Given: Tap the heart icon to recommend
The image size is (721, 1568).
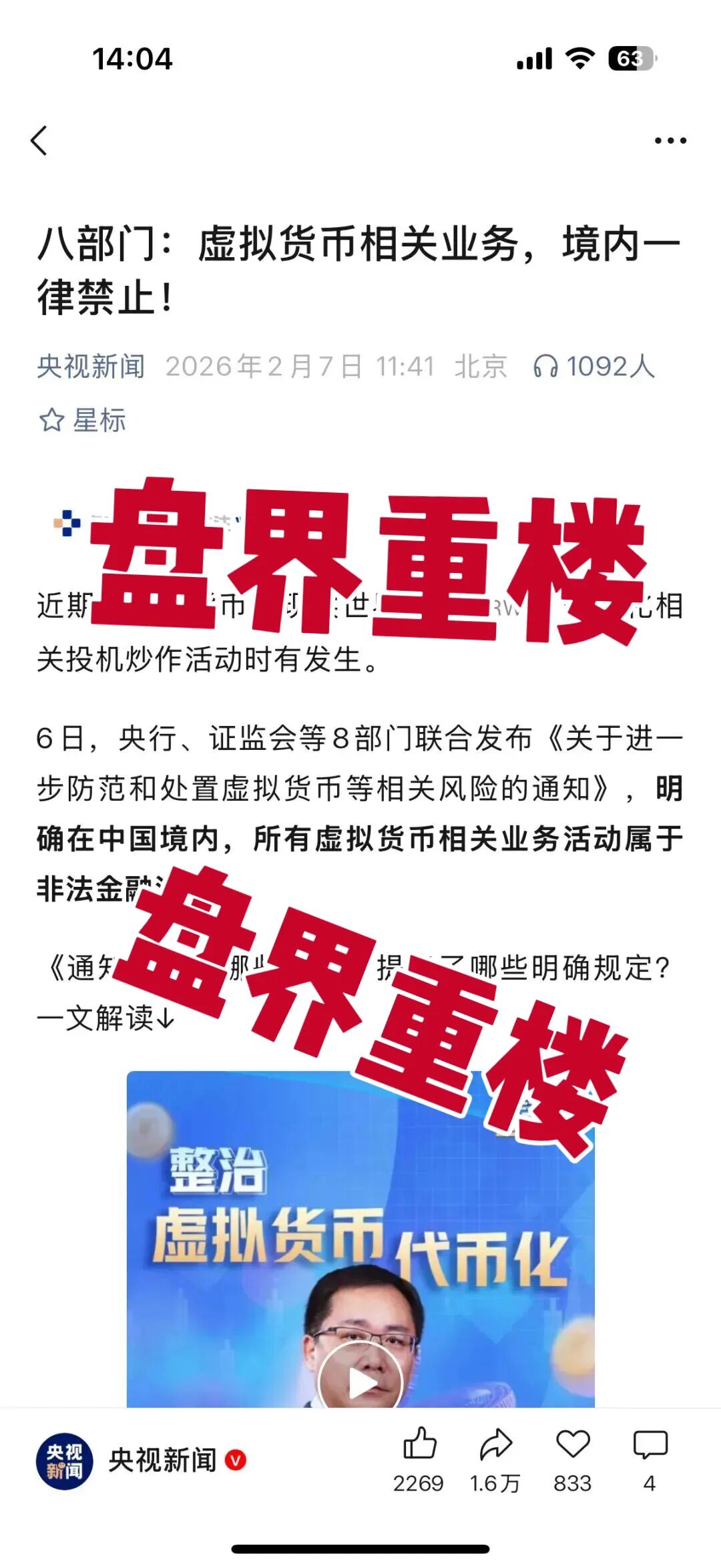Looking at the screenshot, I should click(x=573, y=1445).
